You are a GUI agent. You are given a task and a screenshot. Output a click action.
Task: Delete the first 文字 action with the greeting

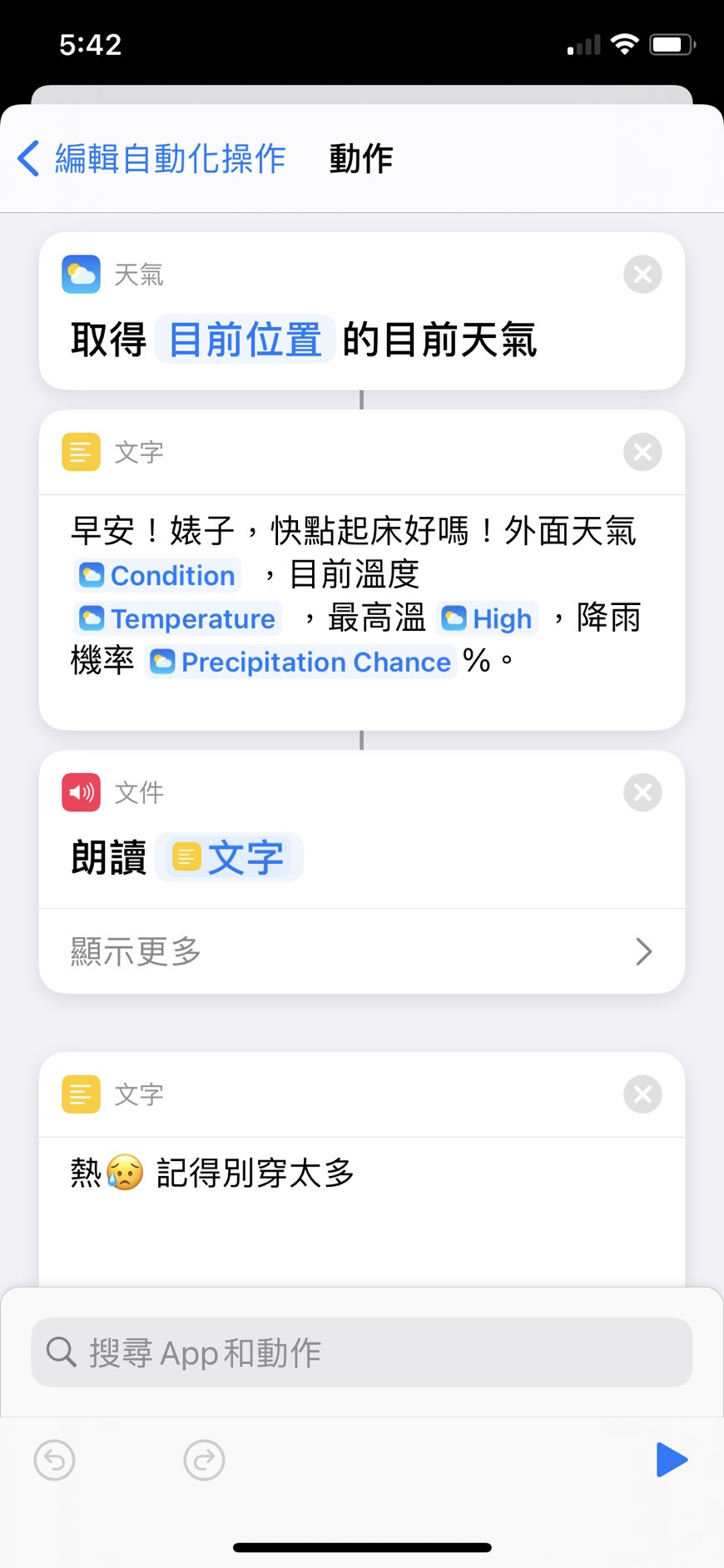coord(642,452)
